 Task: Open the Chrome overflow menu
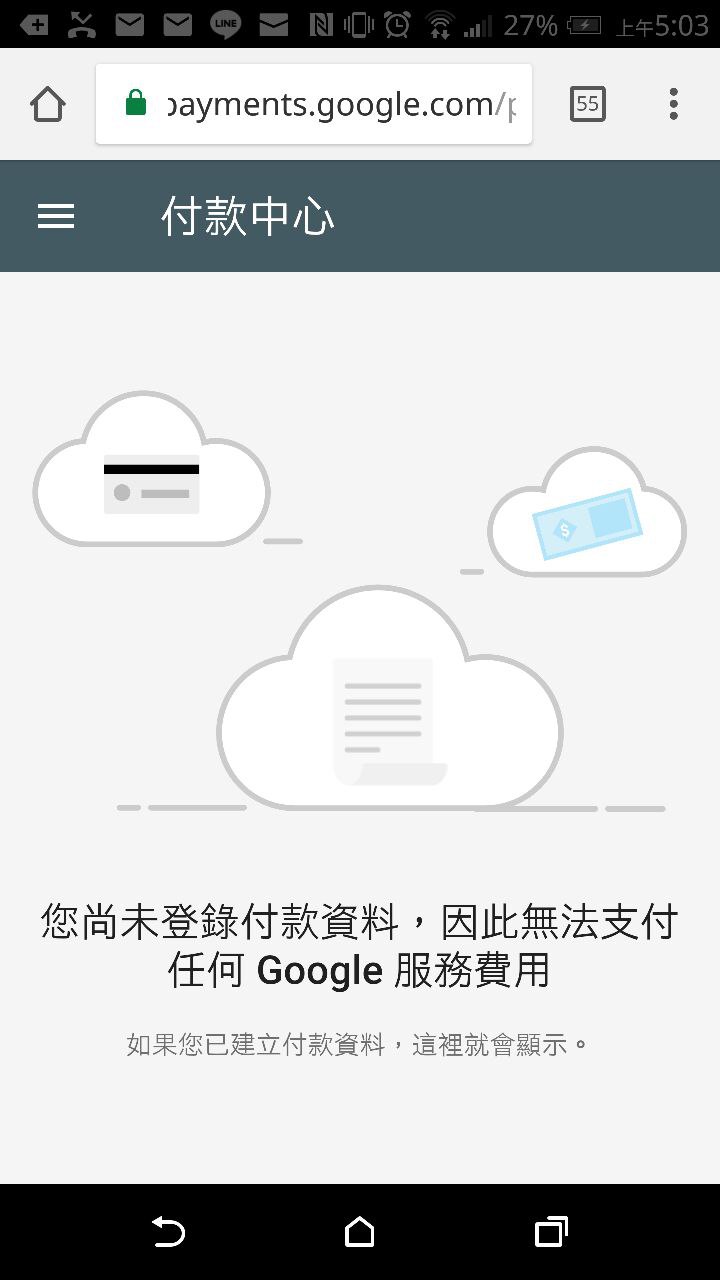[674, 104]
